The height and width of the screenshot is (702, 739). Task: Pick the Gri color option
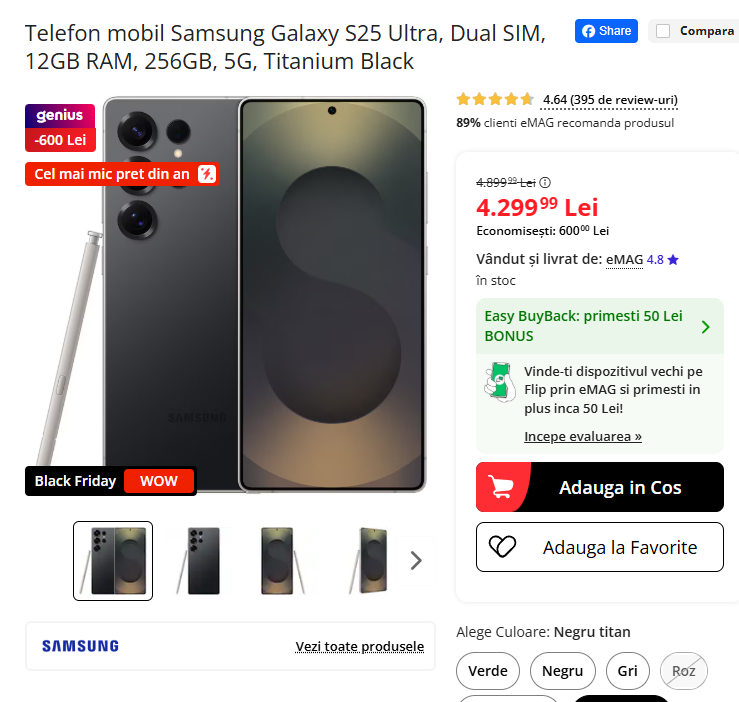(x=627, y=671)
